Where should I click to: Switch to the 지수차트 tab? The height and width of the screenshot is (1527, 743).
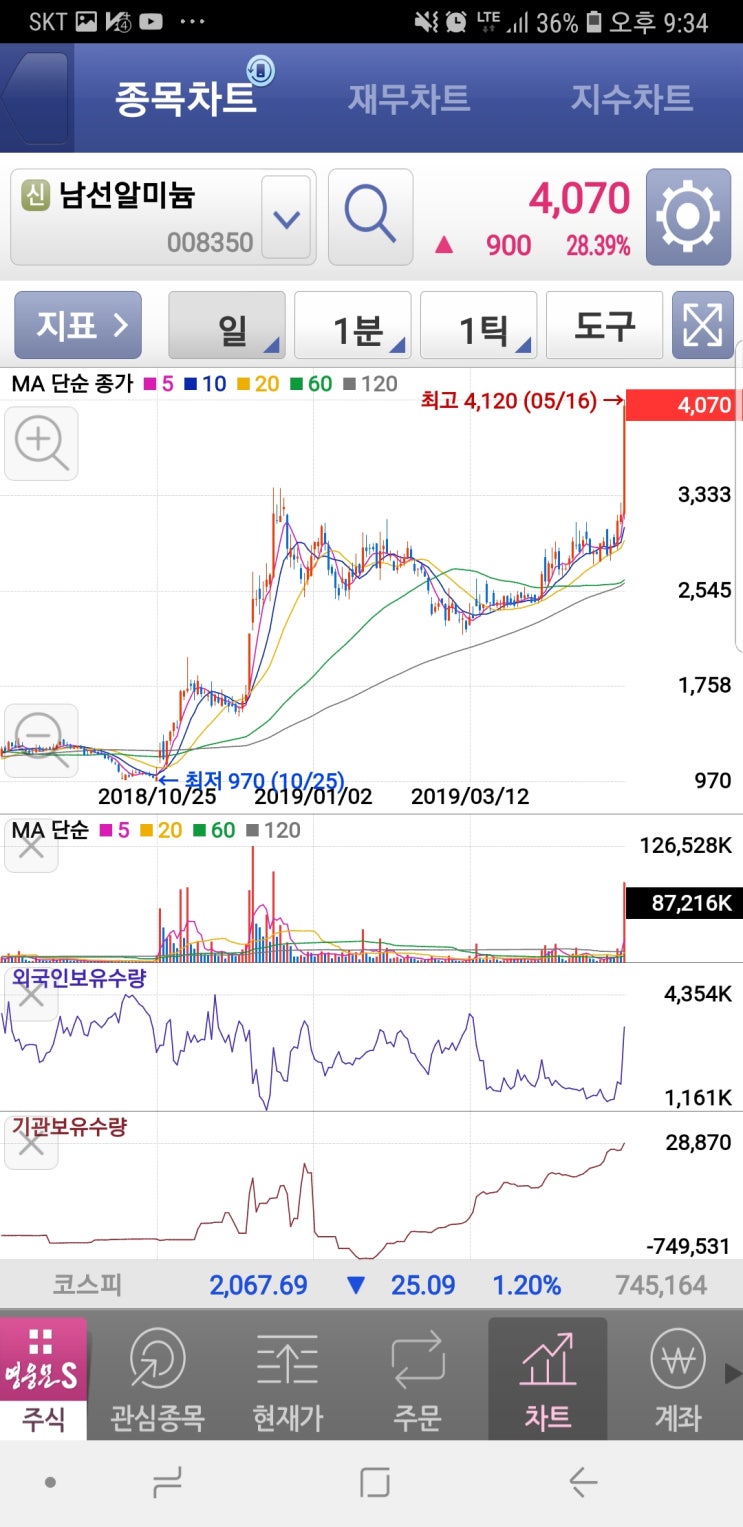click(x=632, y=98)
